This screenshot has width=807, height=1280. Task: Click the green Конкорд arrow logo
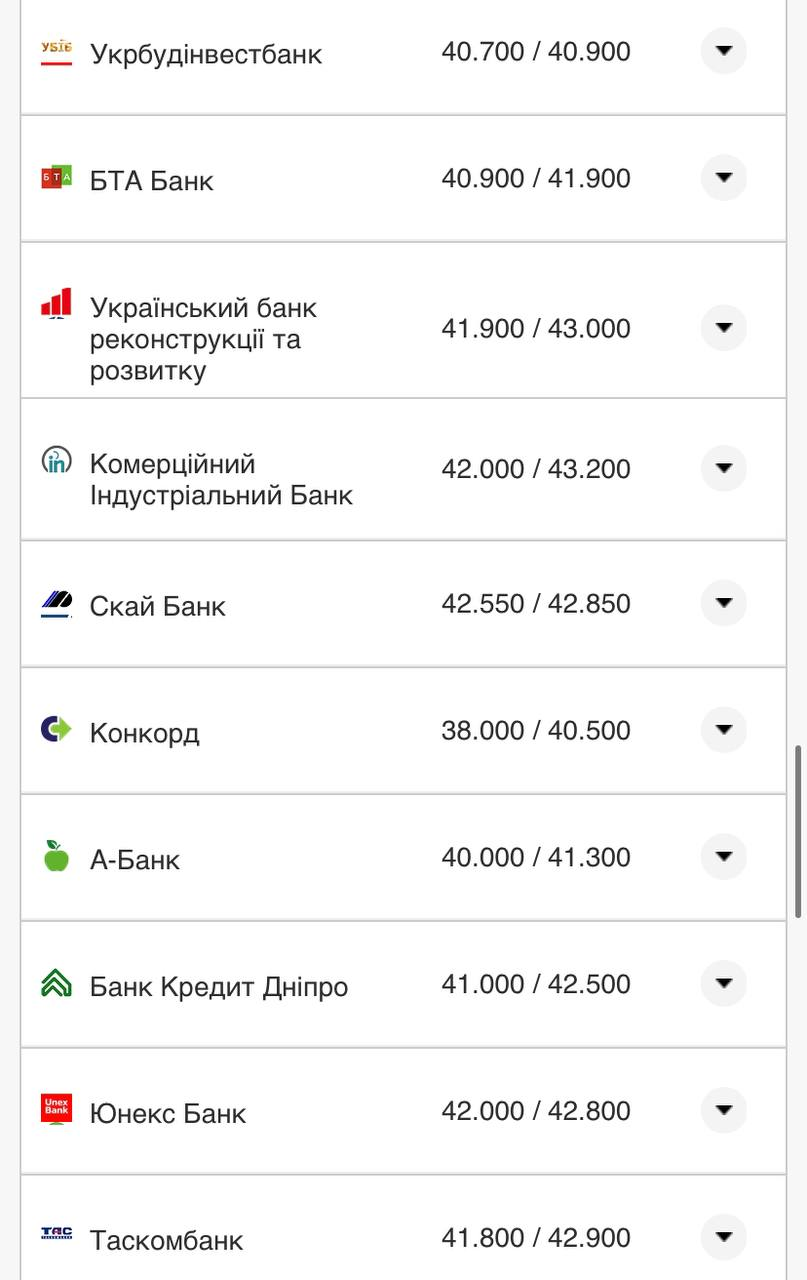pyautogui.click(x=55, y=730)
